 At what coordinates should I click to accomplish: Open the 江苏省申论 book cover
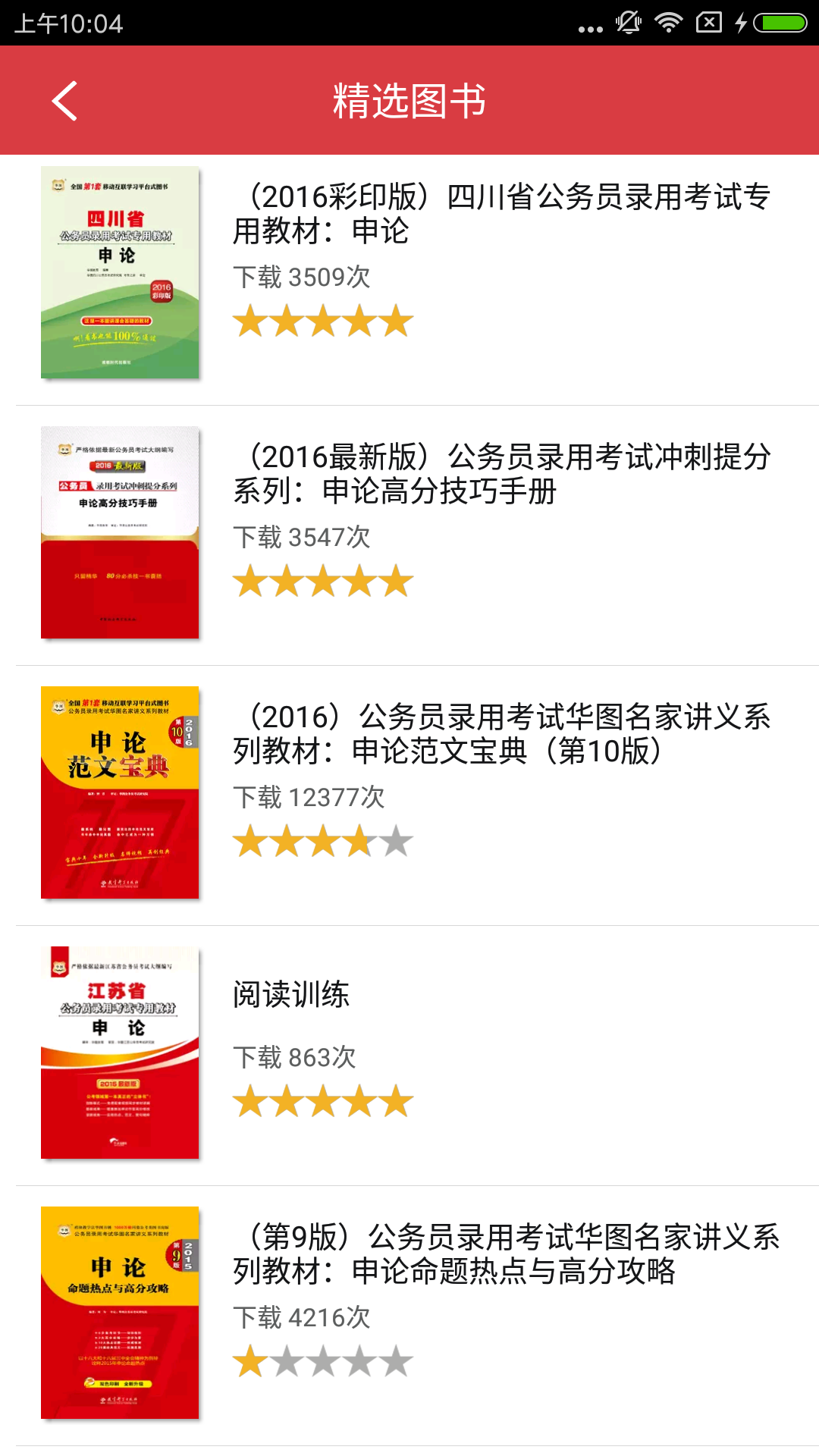click(121, 1054)
